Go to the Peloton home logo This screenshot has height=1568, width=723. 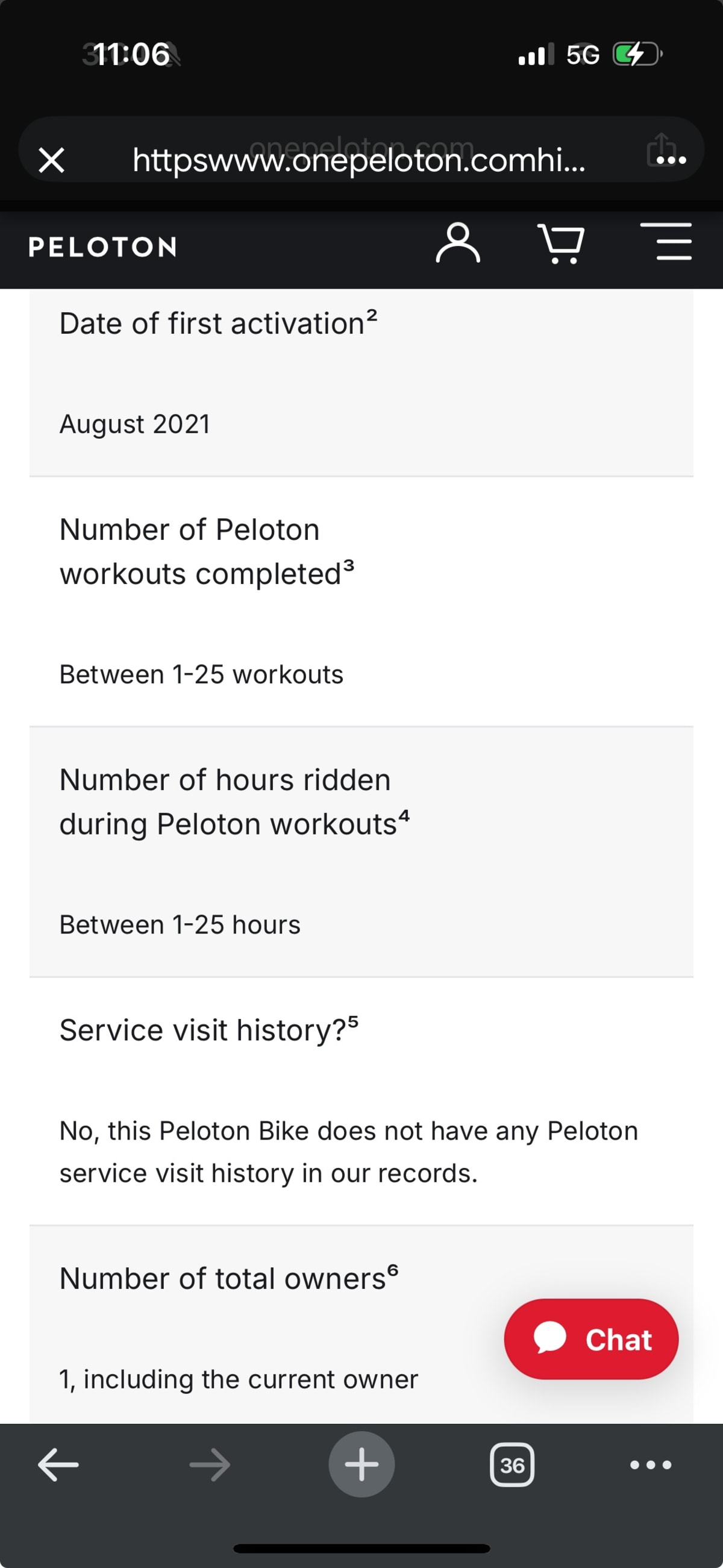coord(103,247)
